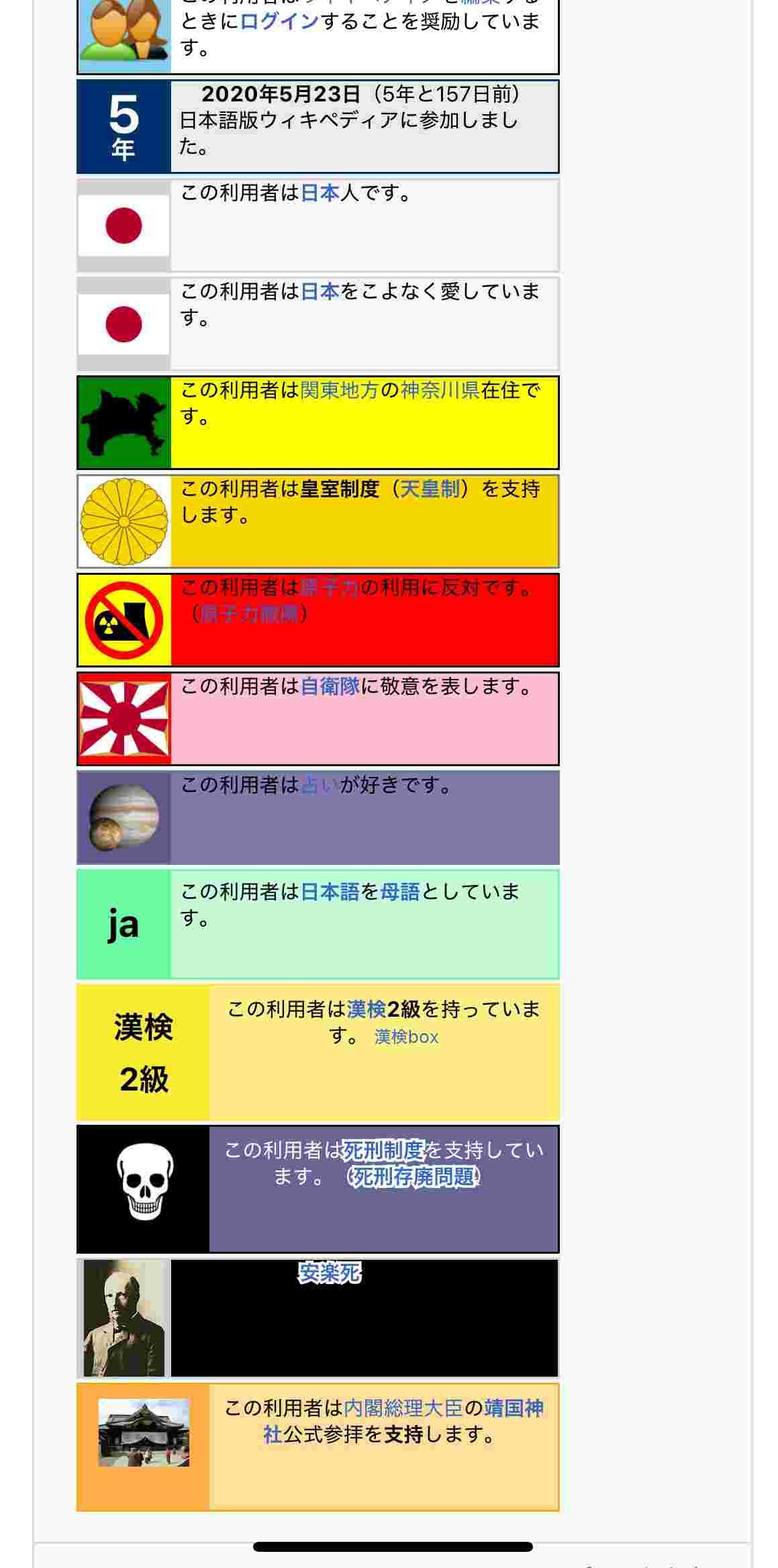Open the 自衛隊 link
Viewport: 778px width, 1568px height.
pos(330,686)
